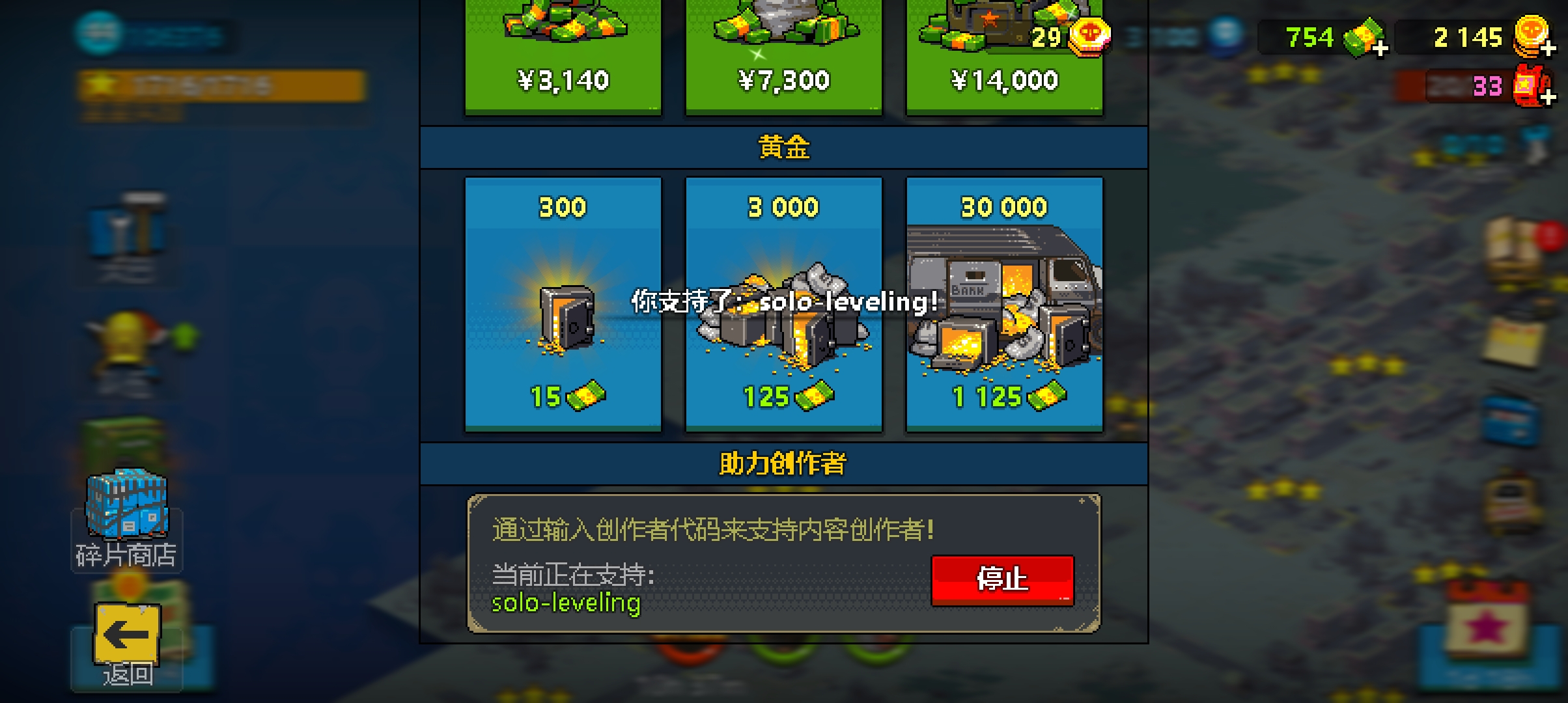
Task: Buy the ¥3,140 cash pack
Action: (x=563, y=59)
